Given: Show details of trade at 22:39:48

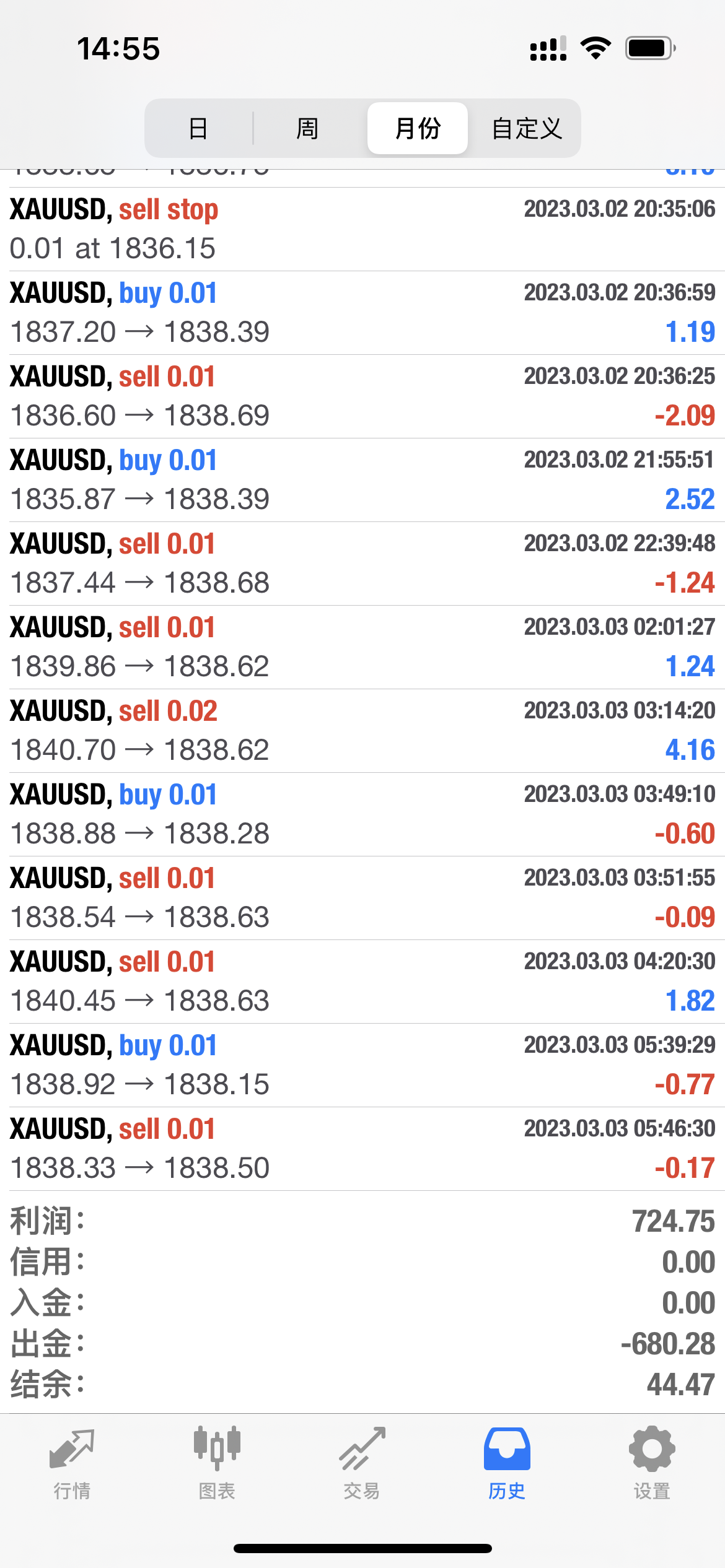Looking at the screenshot, I should [x=362, y=564].
